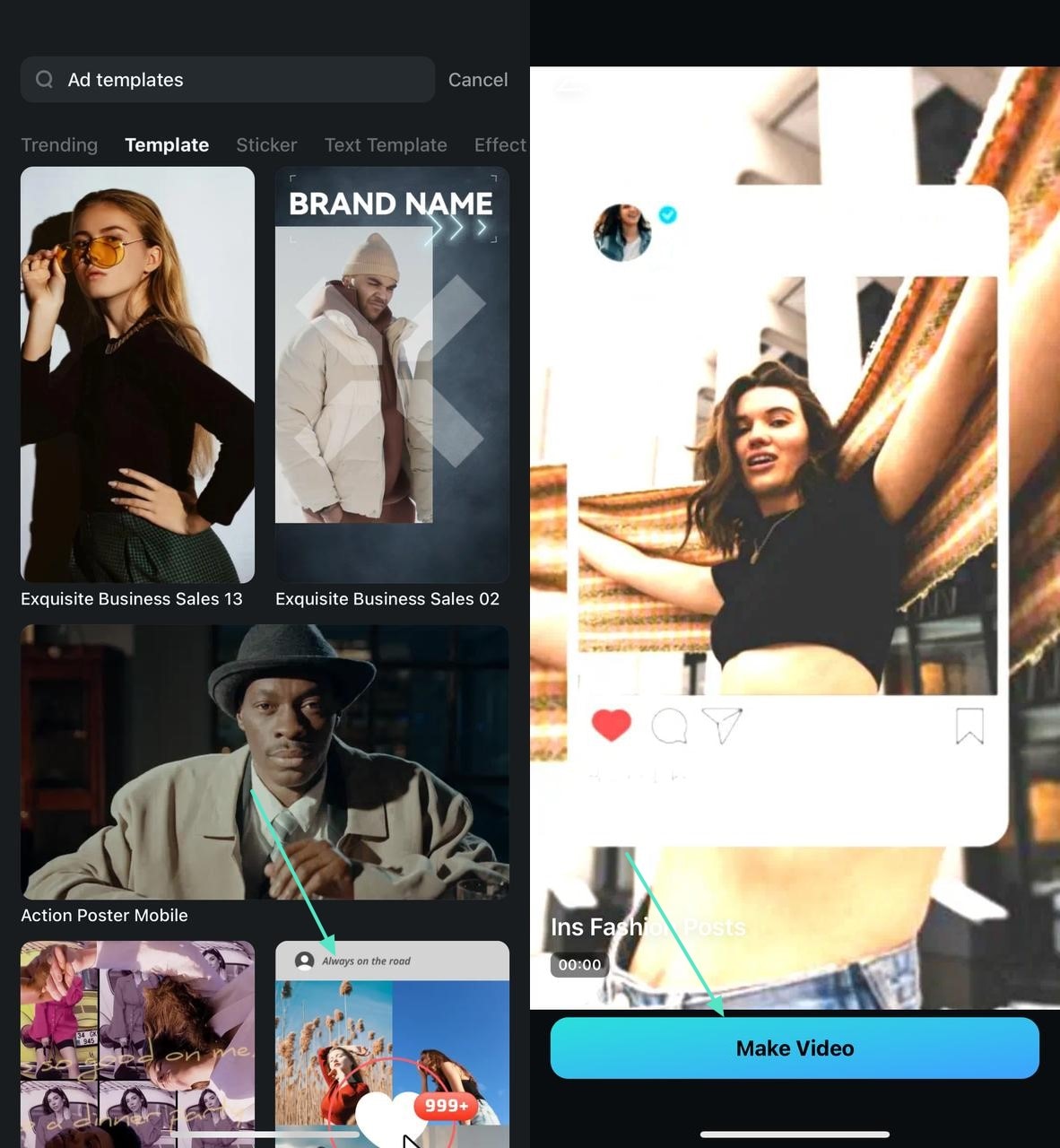Open Exquisite Business Sales 13 template
The height and width of the screenshot is (1148, 1060).
point(137,375)
